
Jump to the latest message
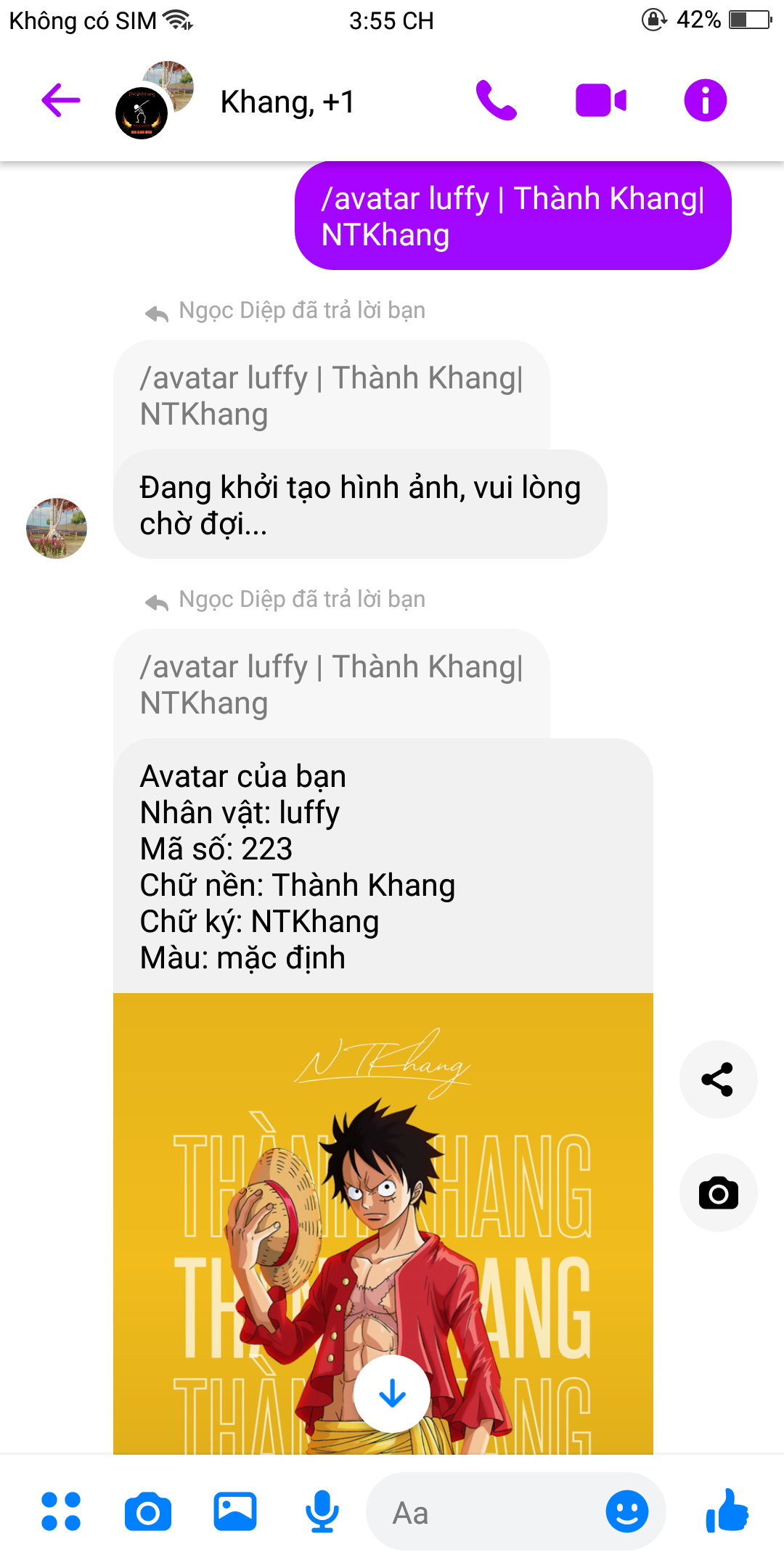[392, 1394]
